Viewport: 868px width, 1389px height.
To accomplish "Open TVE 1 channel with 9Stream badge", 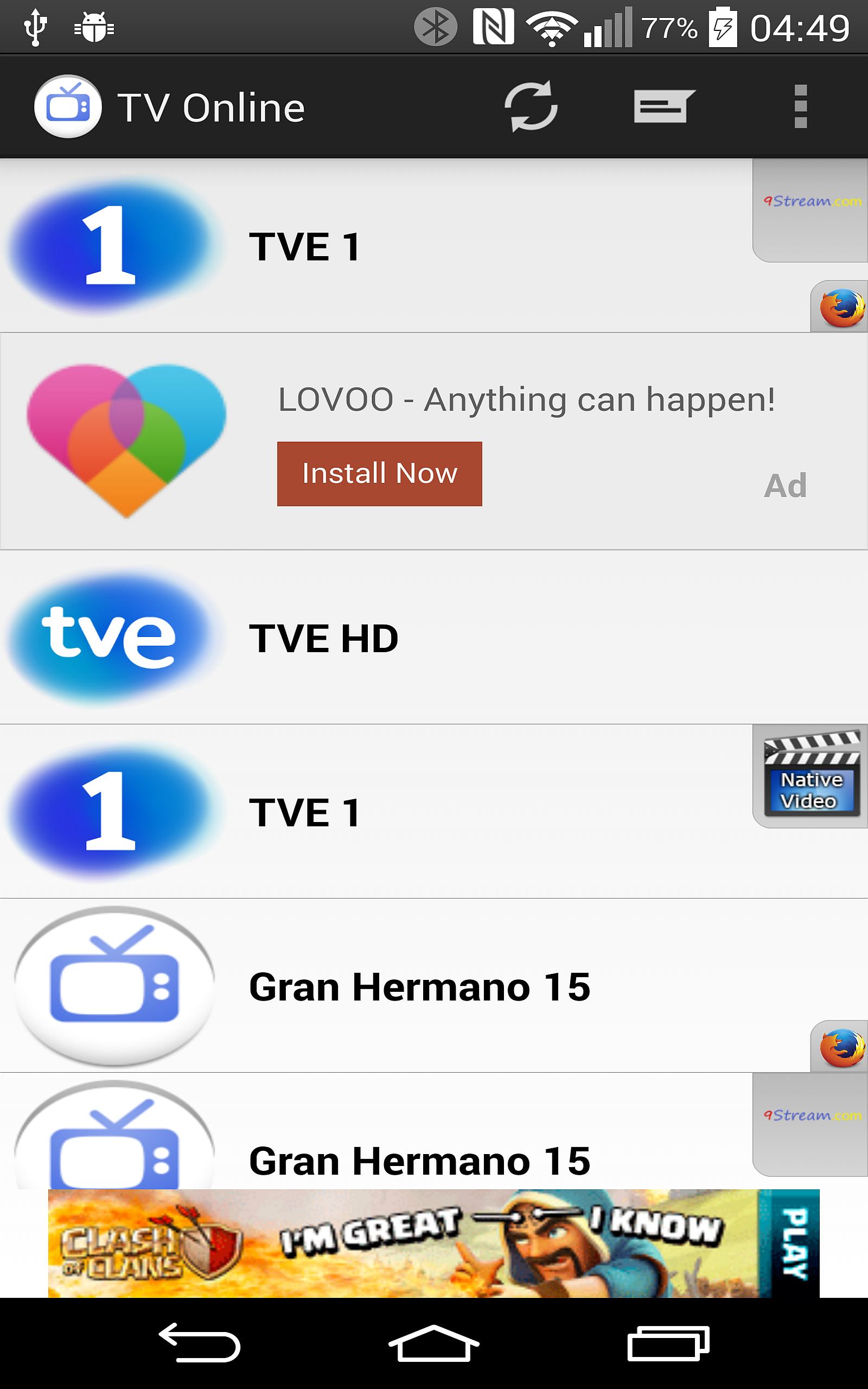I will (x=304, y=247).
